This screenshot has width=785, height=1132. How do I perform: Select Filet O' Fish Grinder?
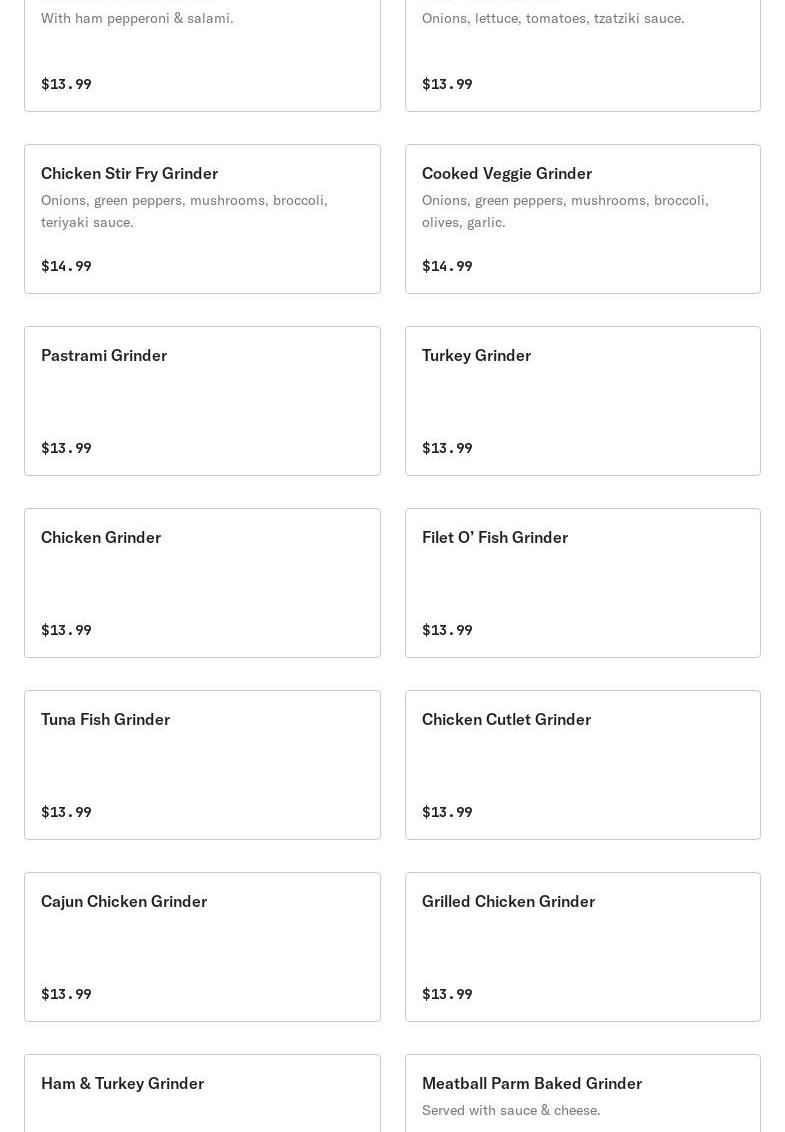582,583
